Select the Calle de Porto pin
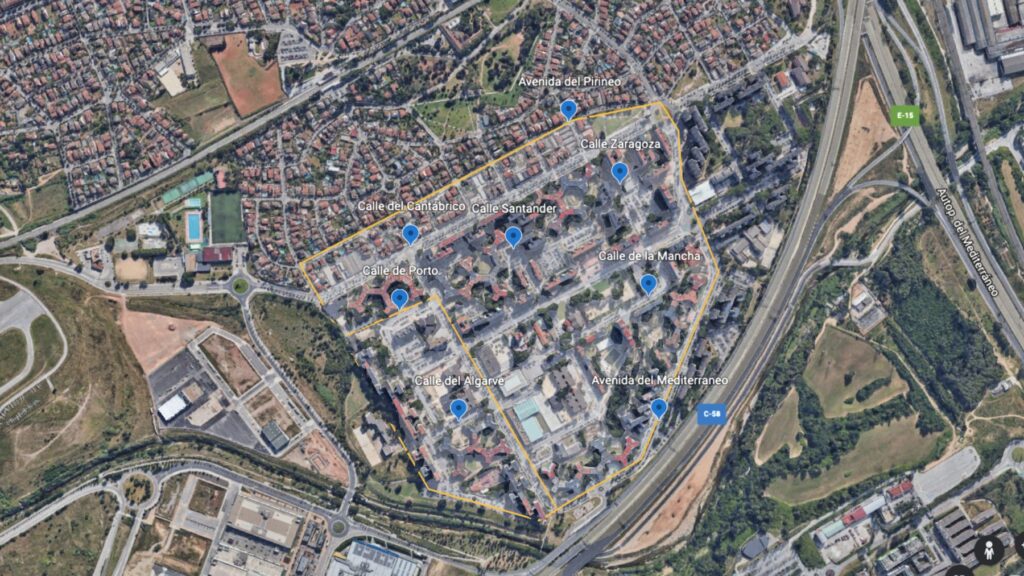1024x576 pixels. pyautogui.click(x=399, y=297)
